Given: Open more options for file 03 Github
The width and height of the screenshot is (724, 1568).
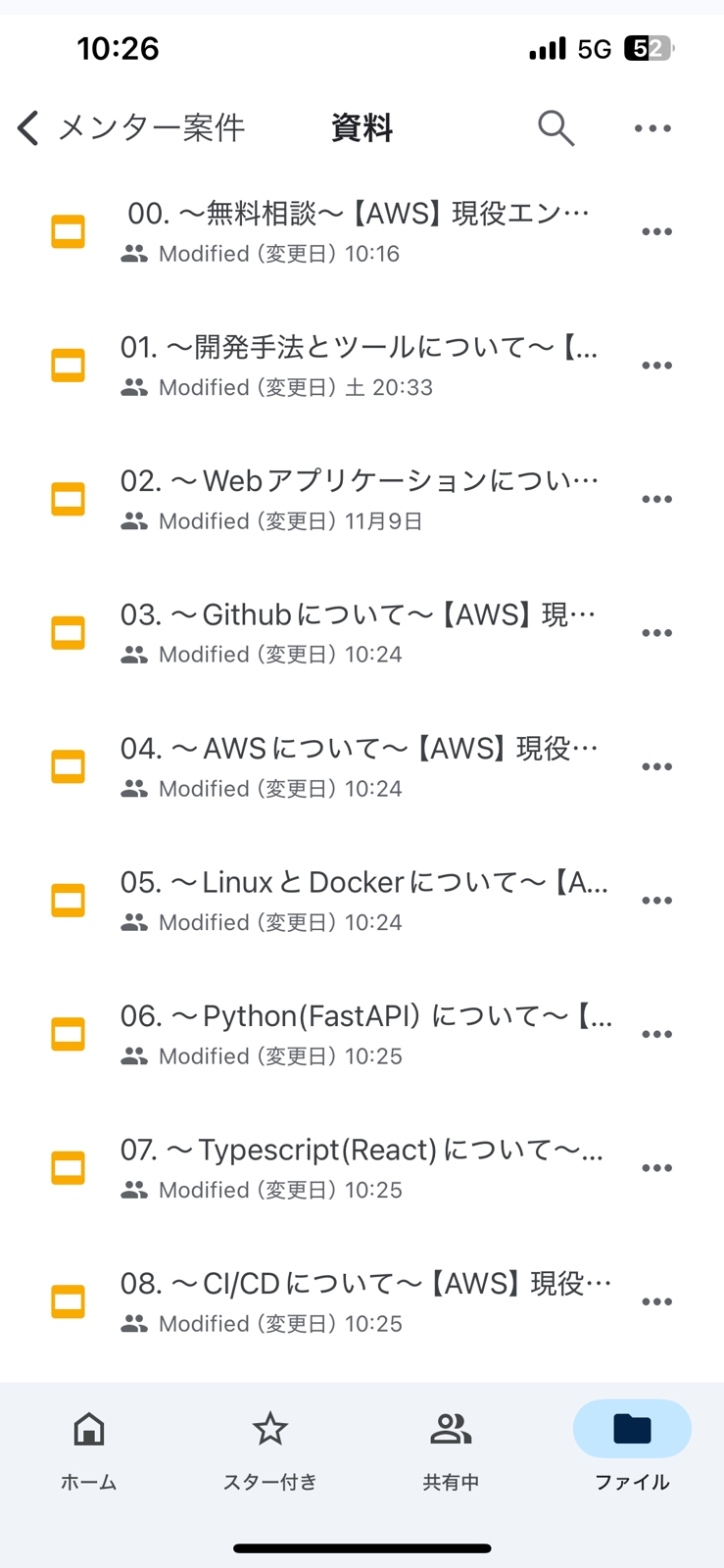Looking at the screenshot, I should coord(657,632).
